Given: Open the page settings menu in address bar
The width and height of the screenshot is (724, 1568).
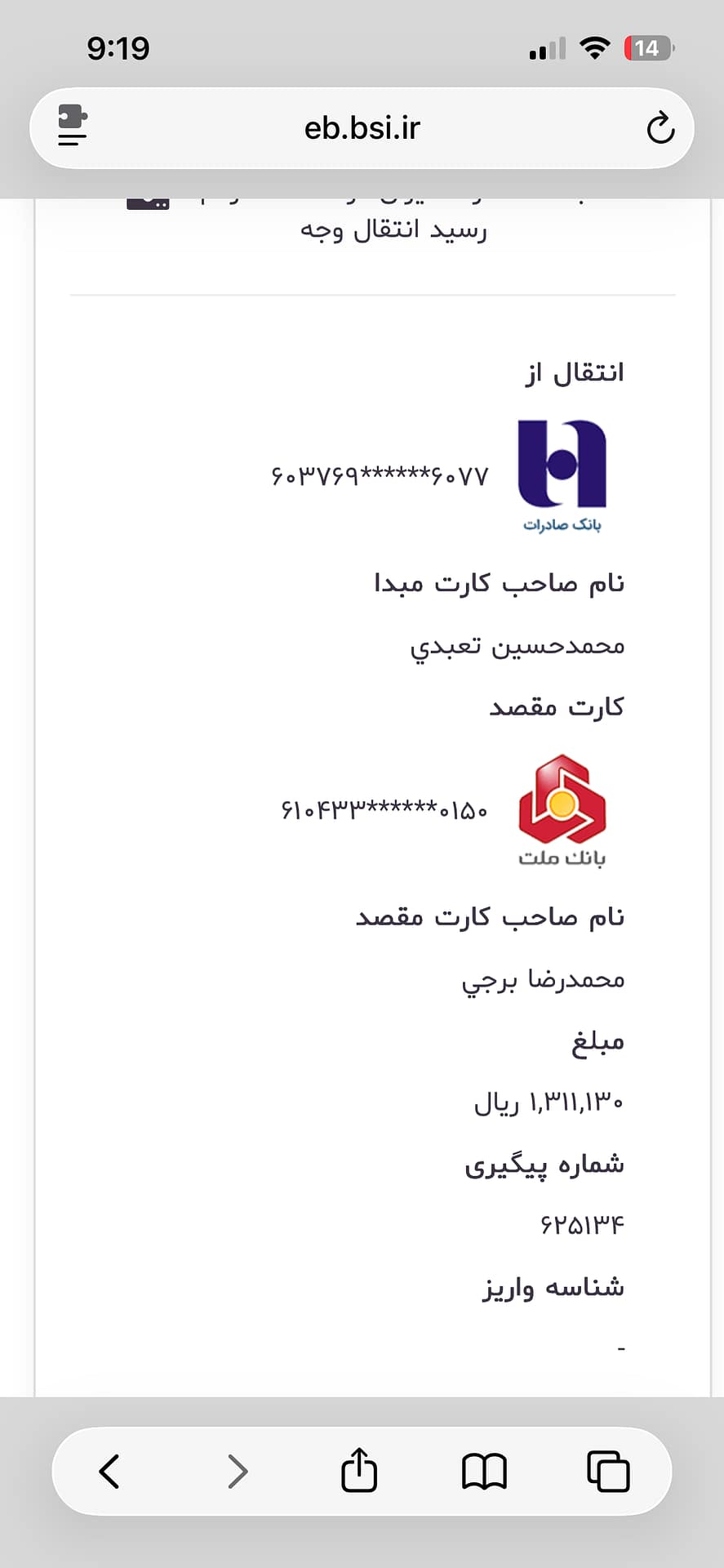Looking at the screenshot, I should pos(73,128).
